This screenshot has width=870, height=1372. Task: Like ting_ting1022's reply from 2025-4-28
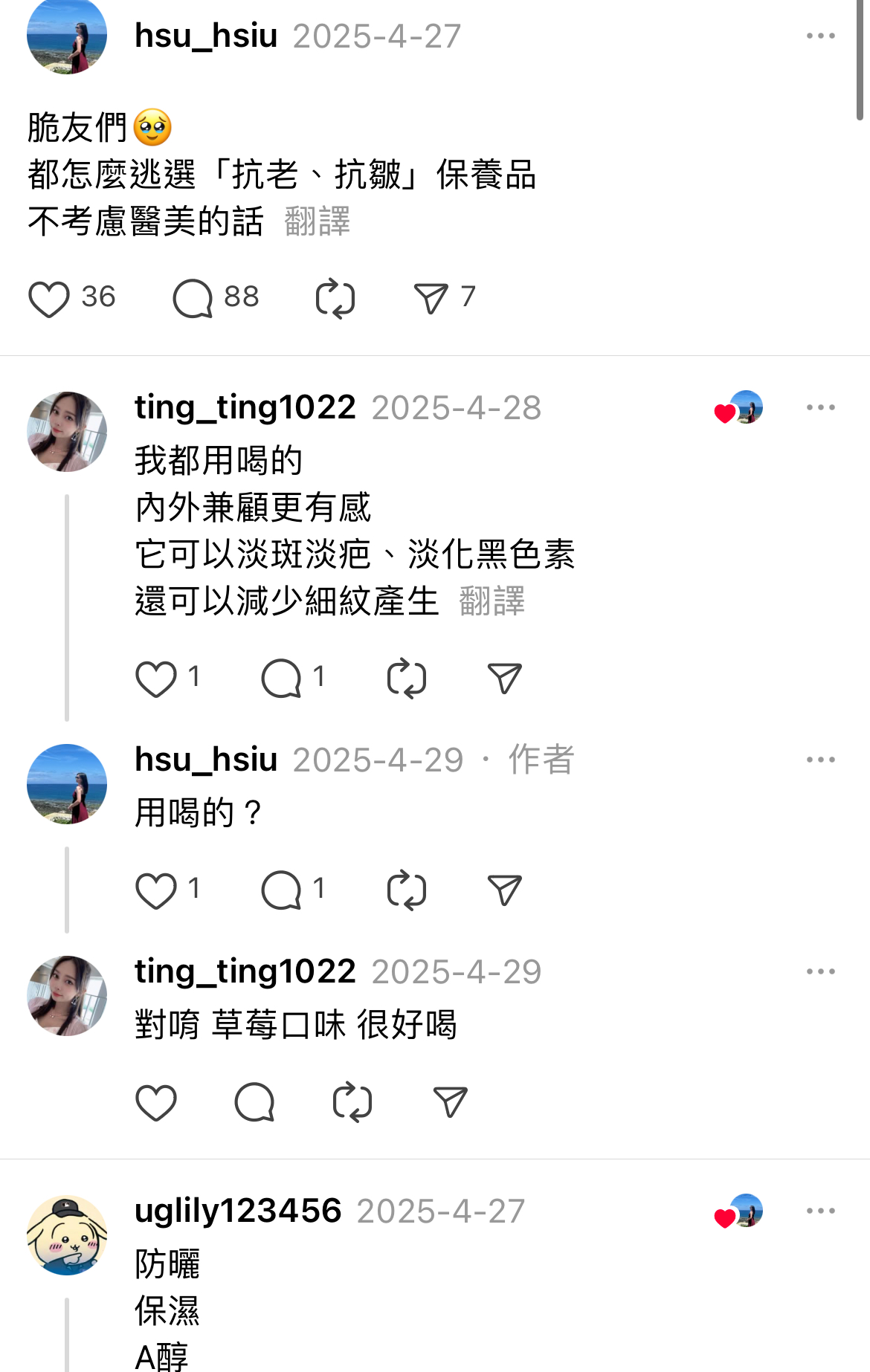tap(156, 679)
